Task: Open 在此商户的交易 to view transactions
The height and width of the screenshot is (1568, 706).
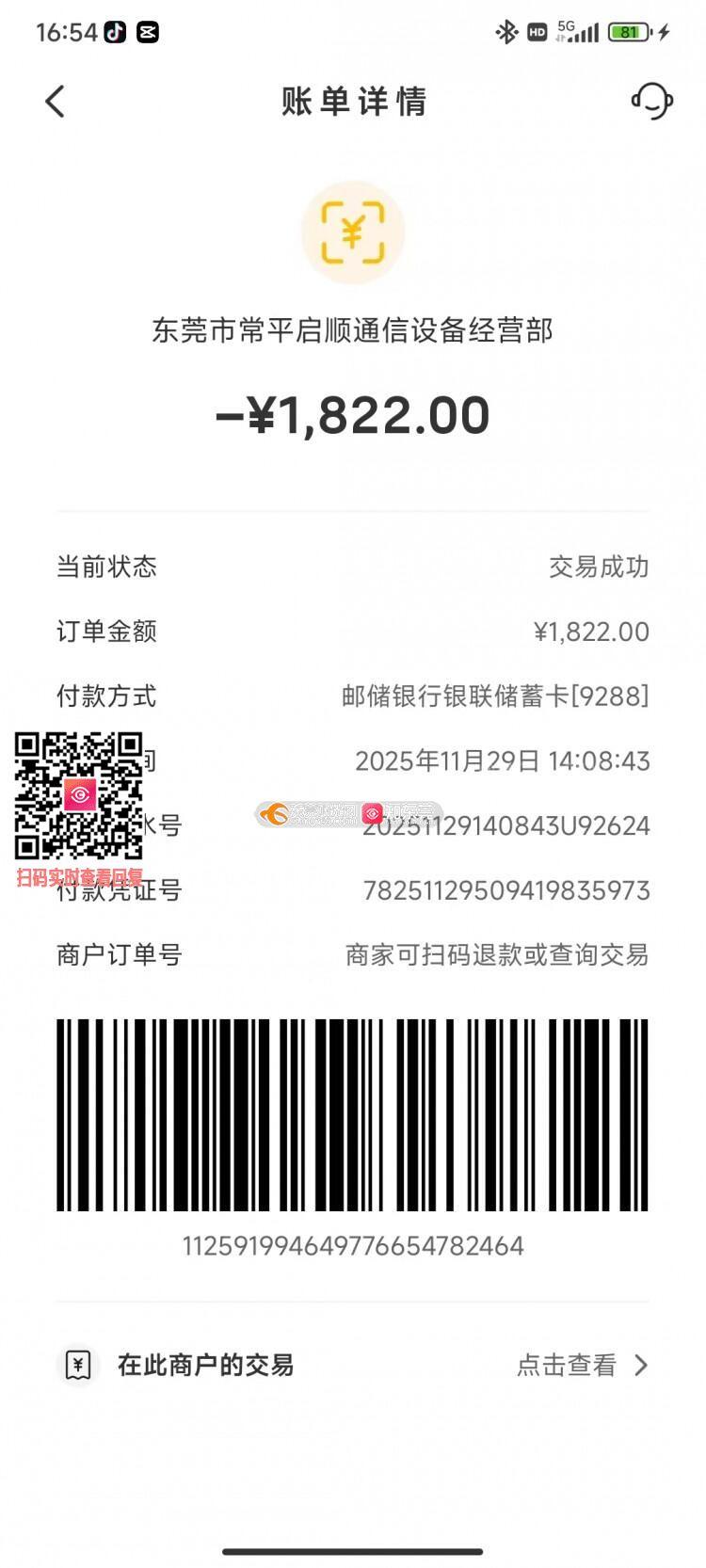Action: click(x=353, y=1365)
